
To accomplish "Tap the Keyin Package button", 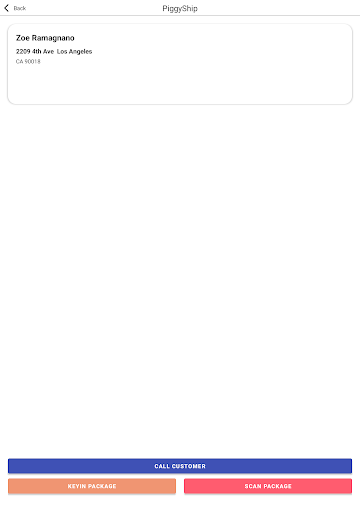I will [x=92, y=486].
